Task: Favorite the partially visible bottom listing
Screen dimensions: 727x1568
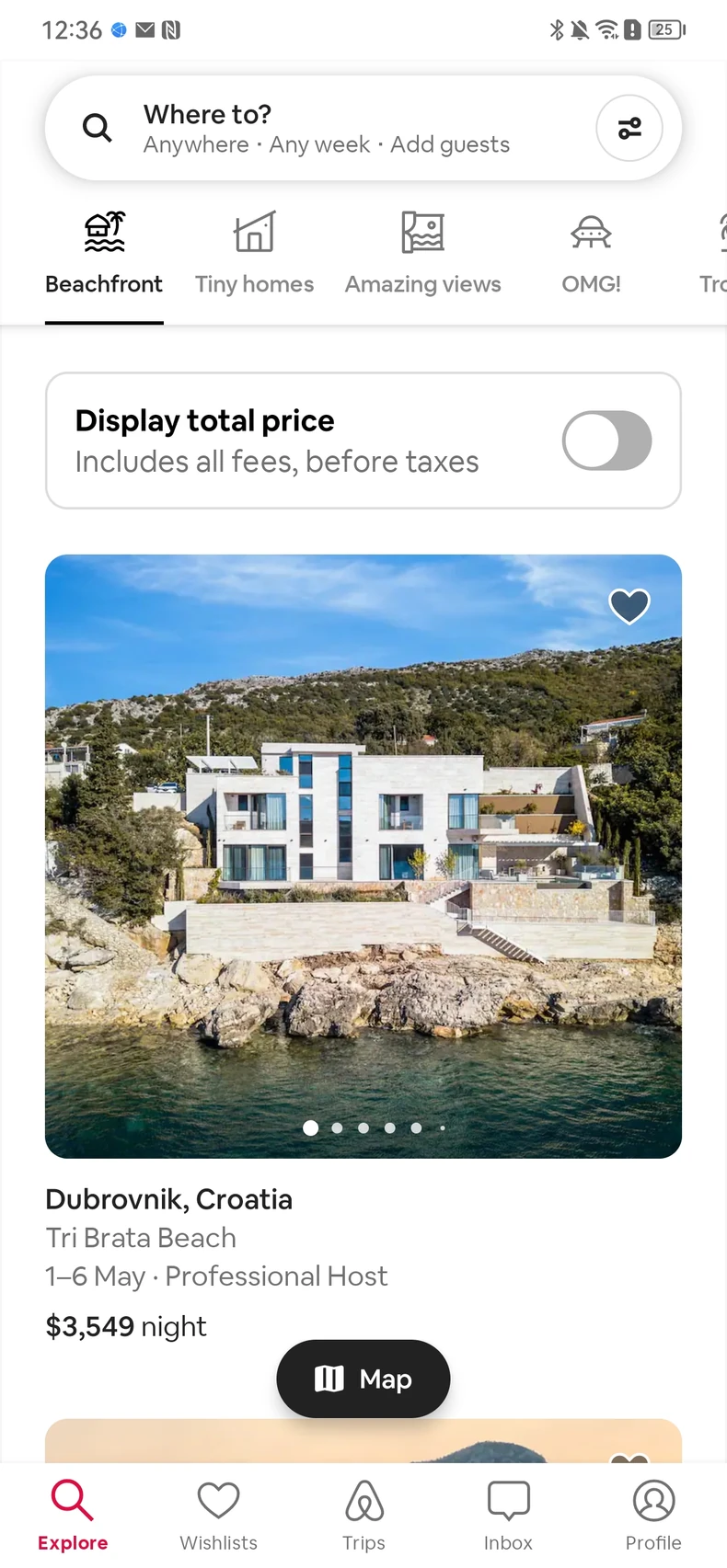Action: [x=629, y=1460]
